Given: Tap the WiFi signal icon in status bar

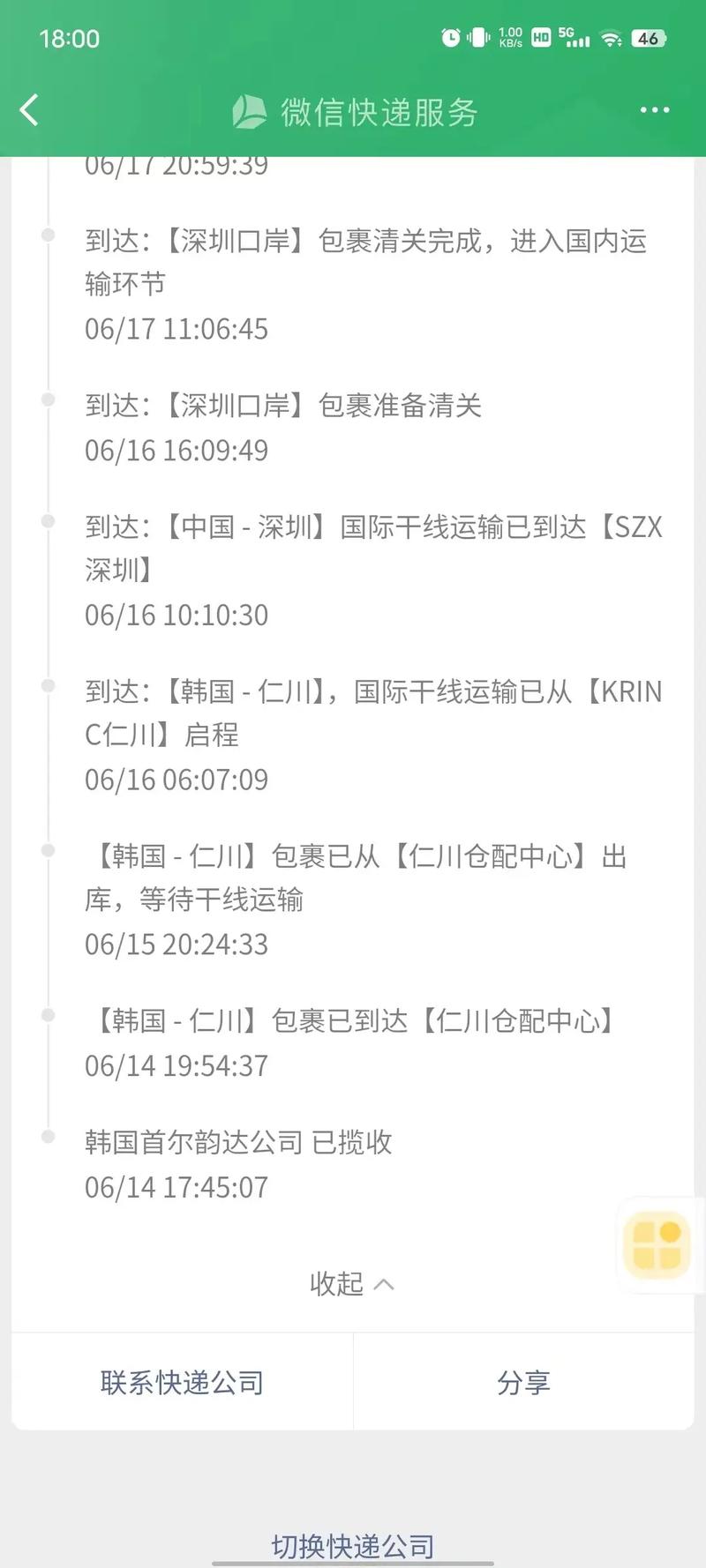Looking at the screenshot, I should point(611,38).
